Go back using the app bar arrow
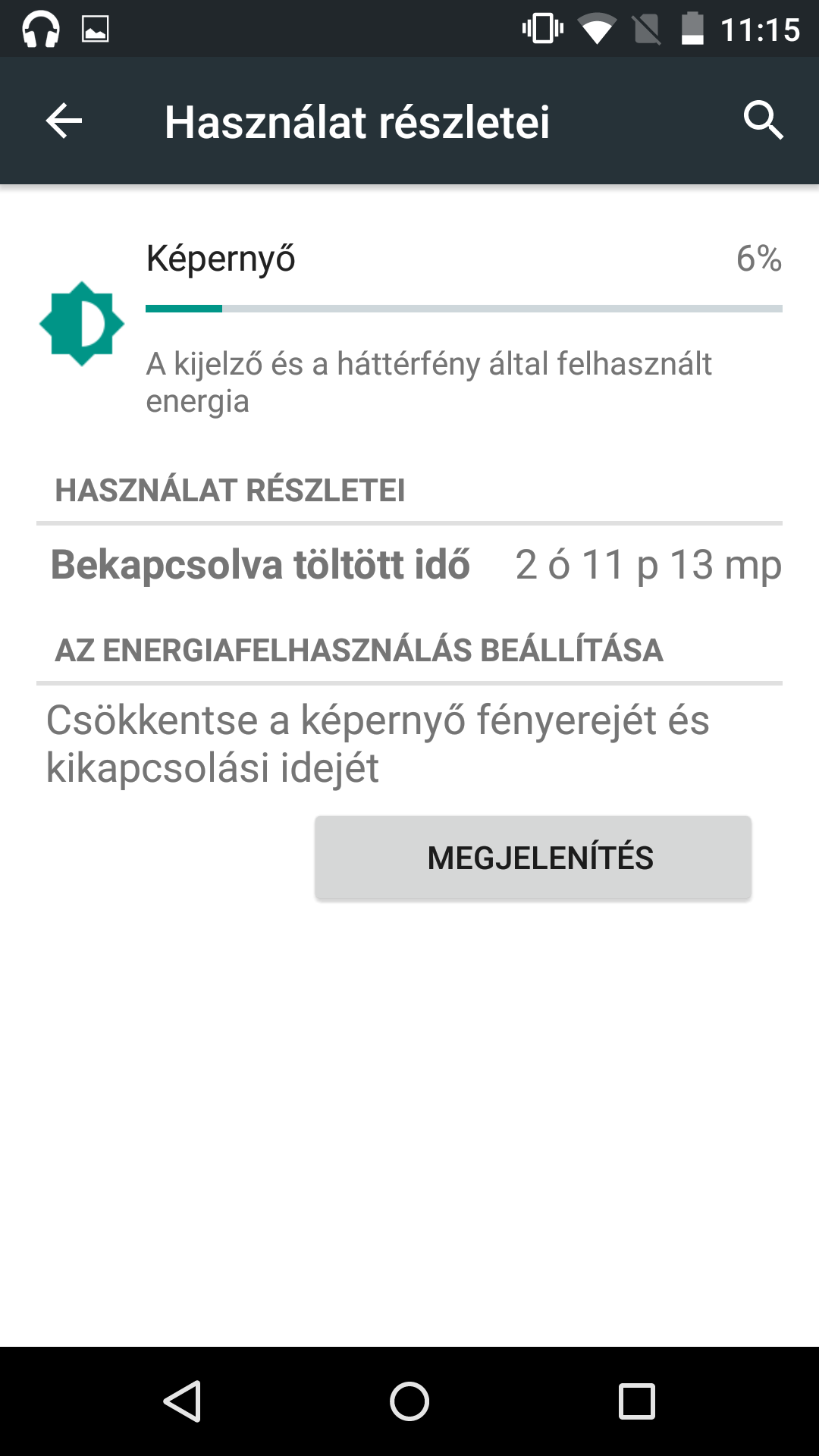This screenshot has height=1456, width=819. click(64, 121)
